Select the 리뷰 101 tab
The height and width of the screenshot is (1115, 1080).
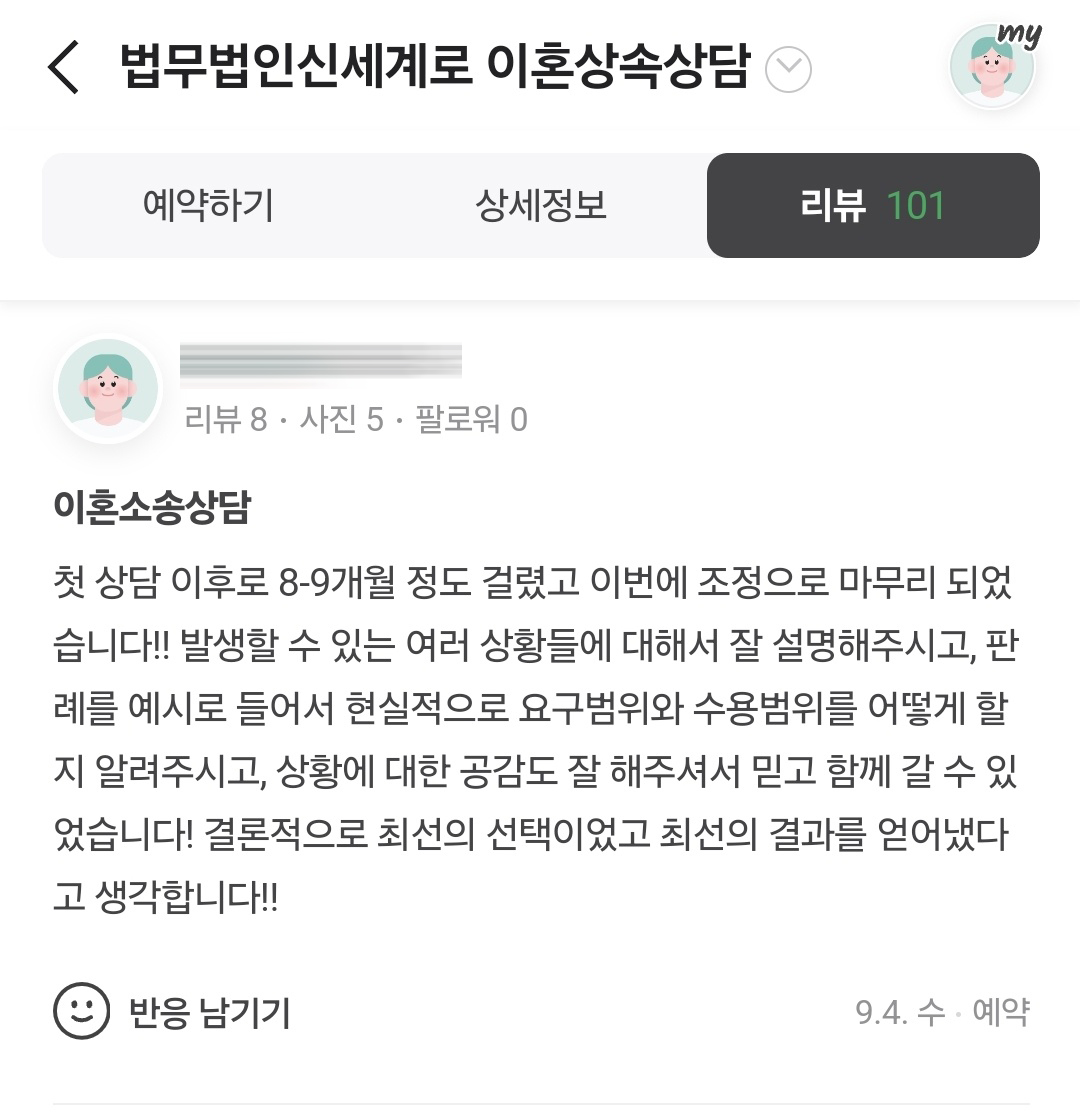[873, 206]
